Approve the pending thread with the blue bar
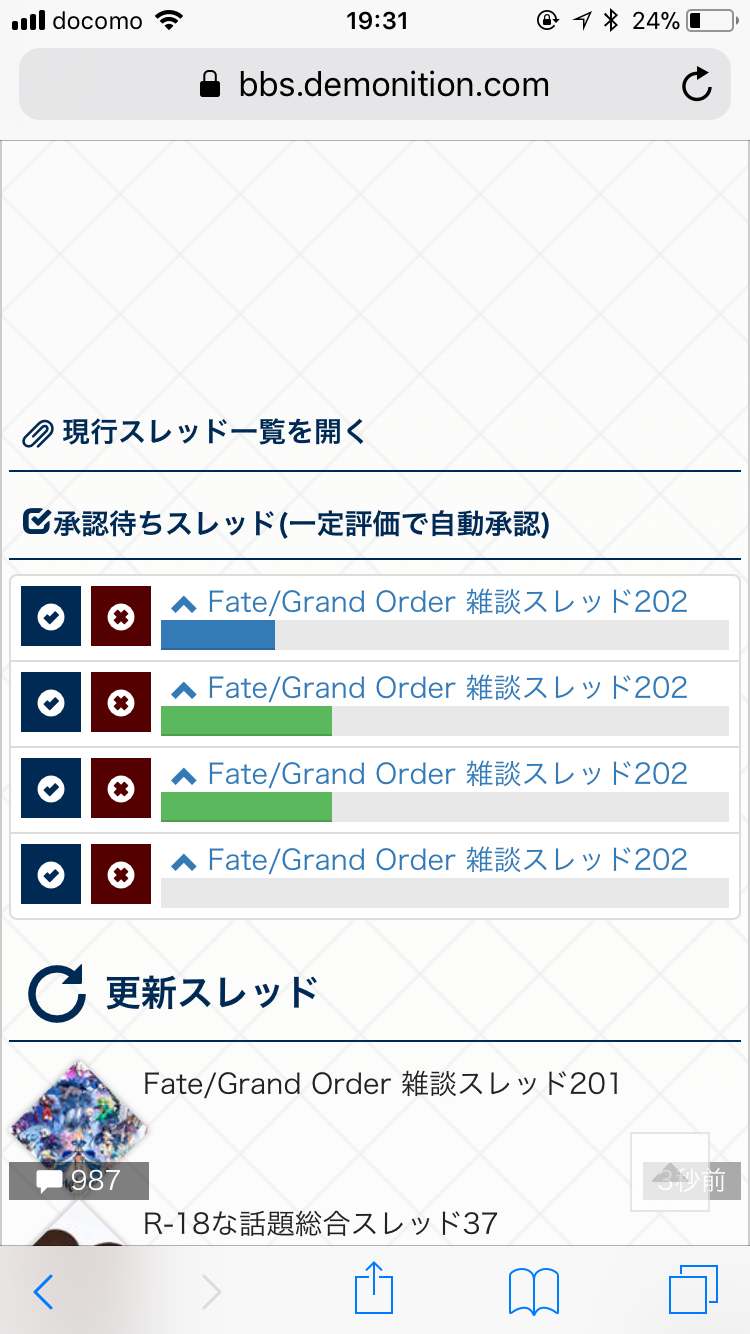 [51, 616]
